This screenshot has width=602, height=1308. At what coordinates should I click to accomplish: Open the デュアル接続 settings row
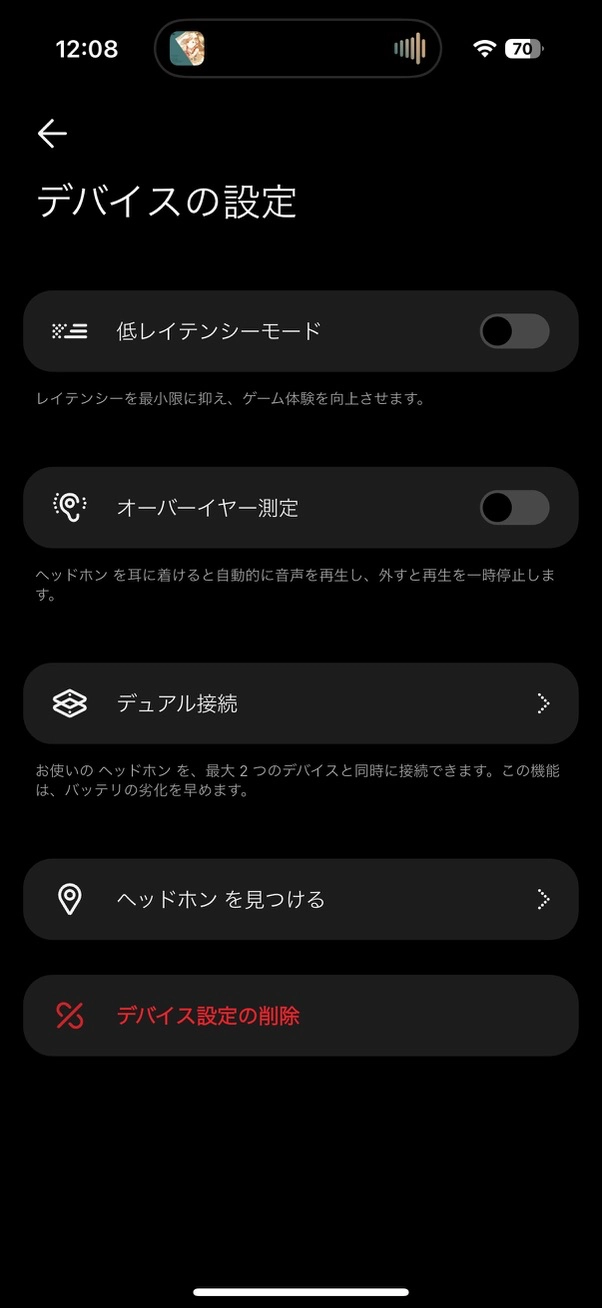(x=300, y=703)
